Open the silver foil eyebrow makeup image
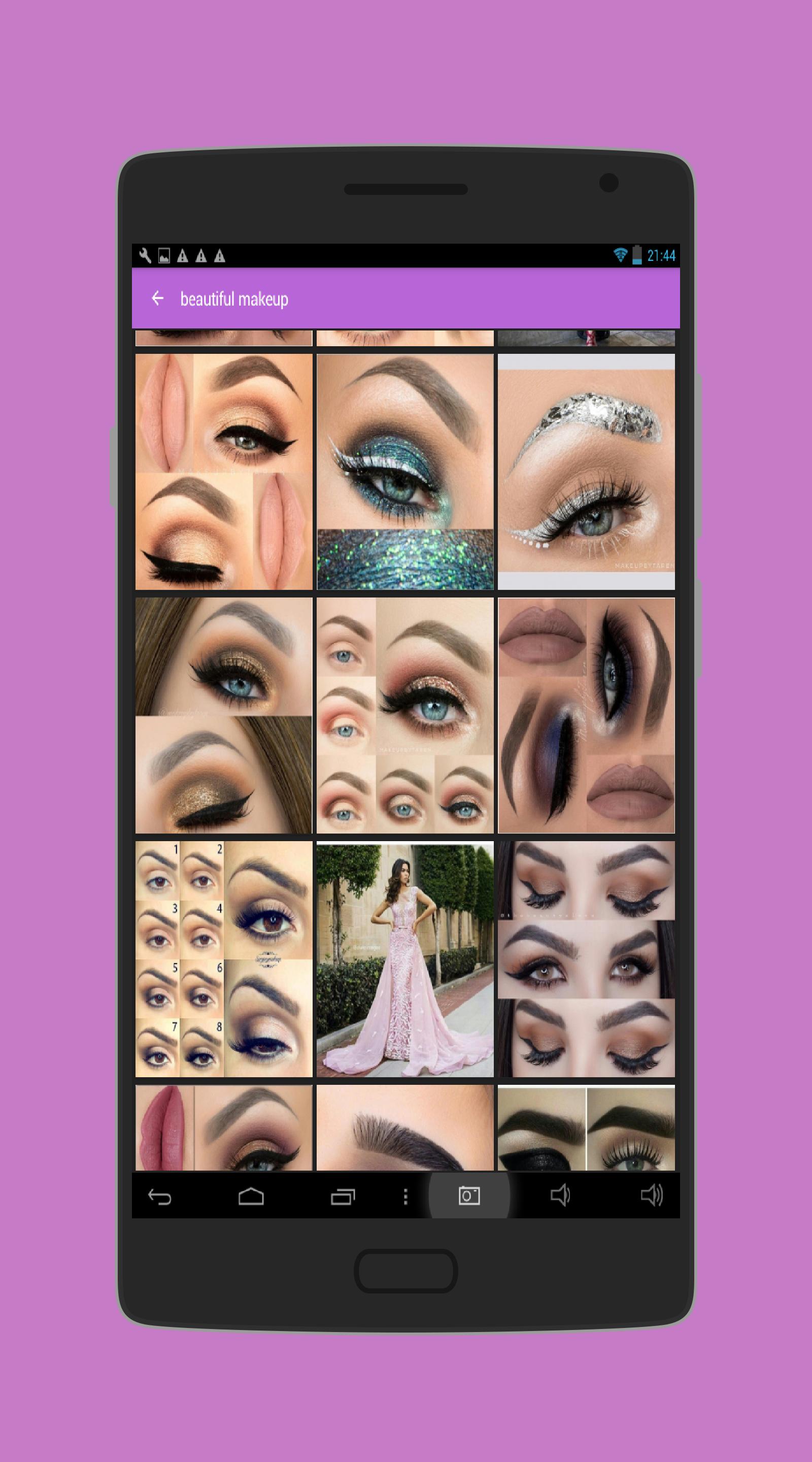 click(586, 471)
